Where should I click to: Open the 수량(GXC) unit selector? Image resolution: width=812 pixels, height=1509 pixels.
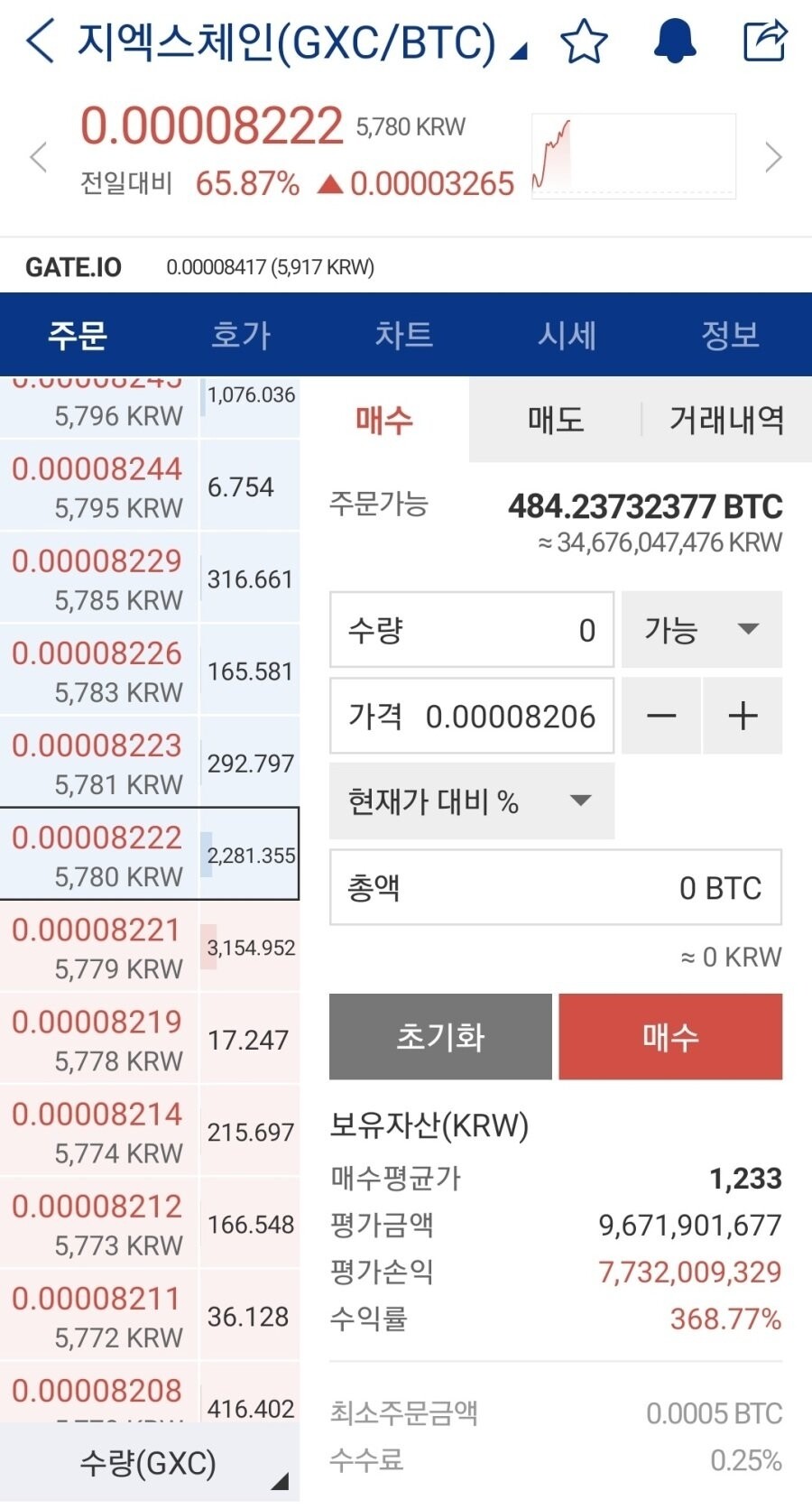149,1462
